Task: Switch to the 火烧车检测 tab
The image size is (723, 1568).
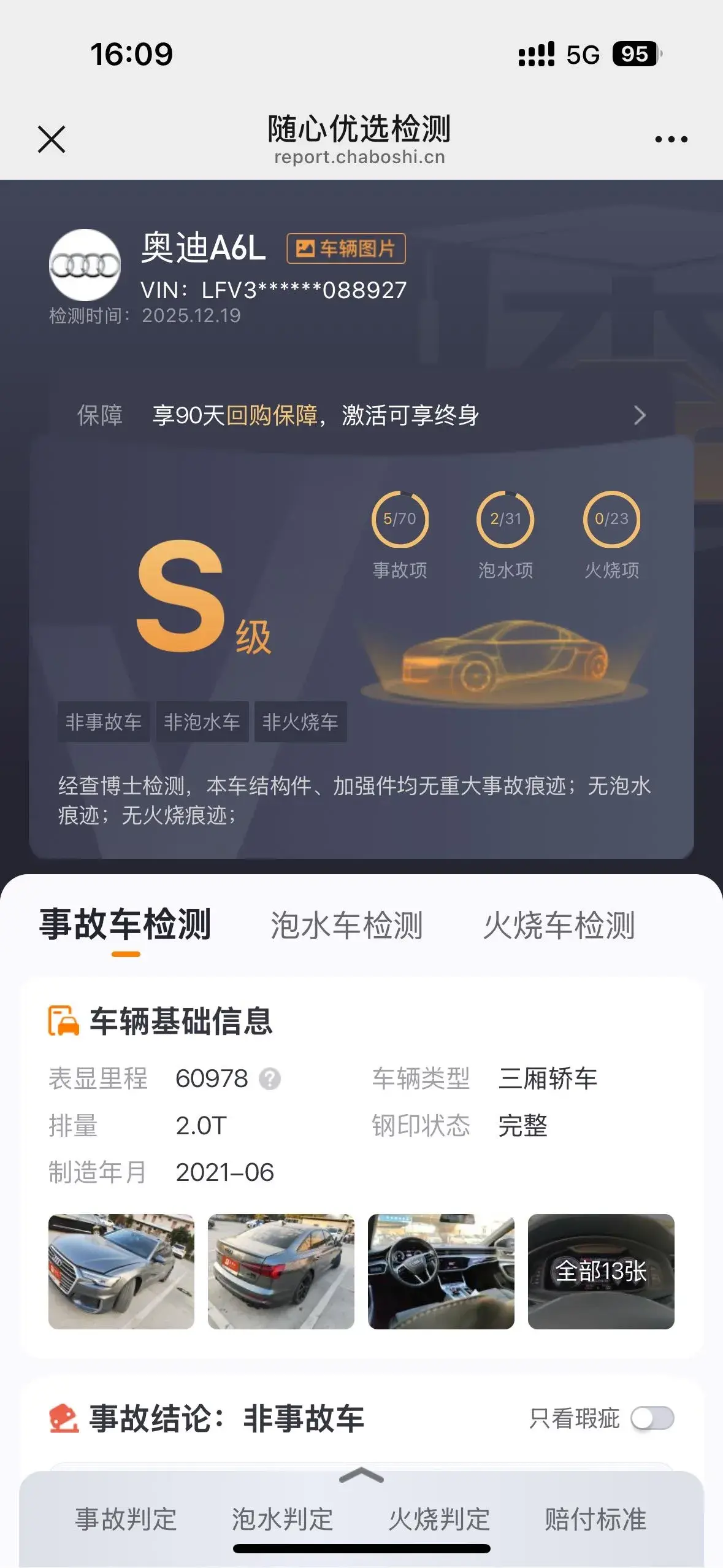Action: 559,925
